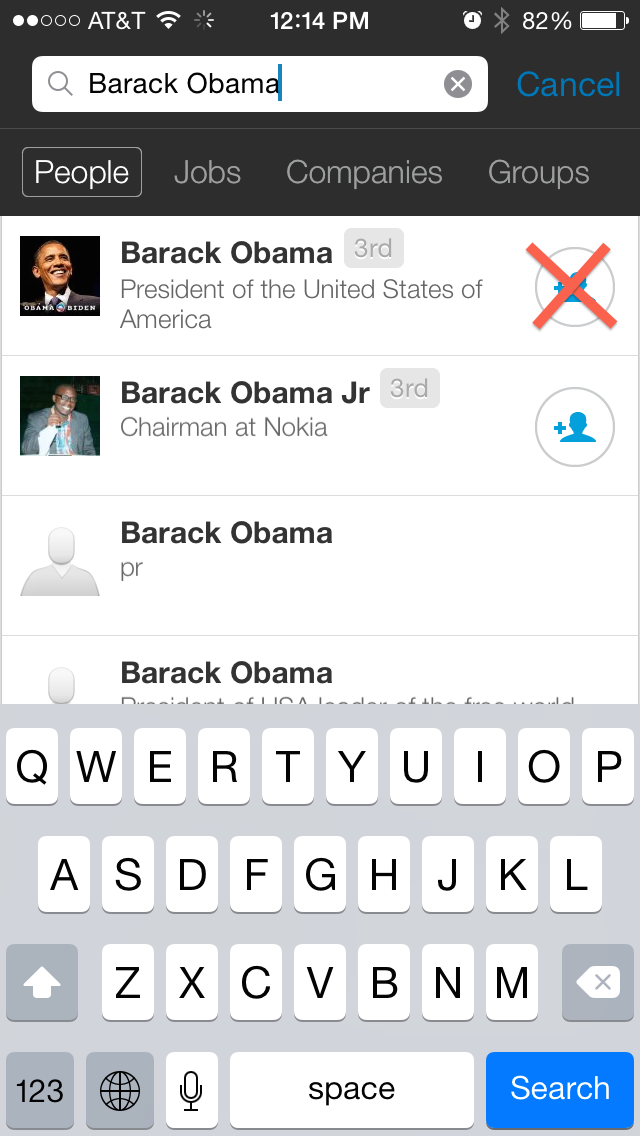Open the Barack Obama result labeled pr
640x1136 pixels.
click(320, 566)
